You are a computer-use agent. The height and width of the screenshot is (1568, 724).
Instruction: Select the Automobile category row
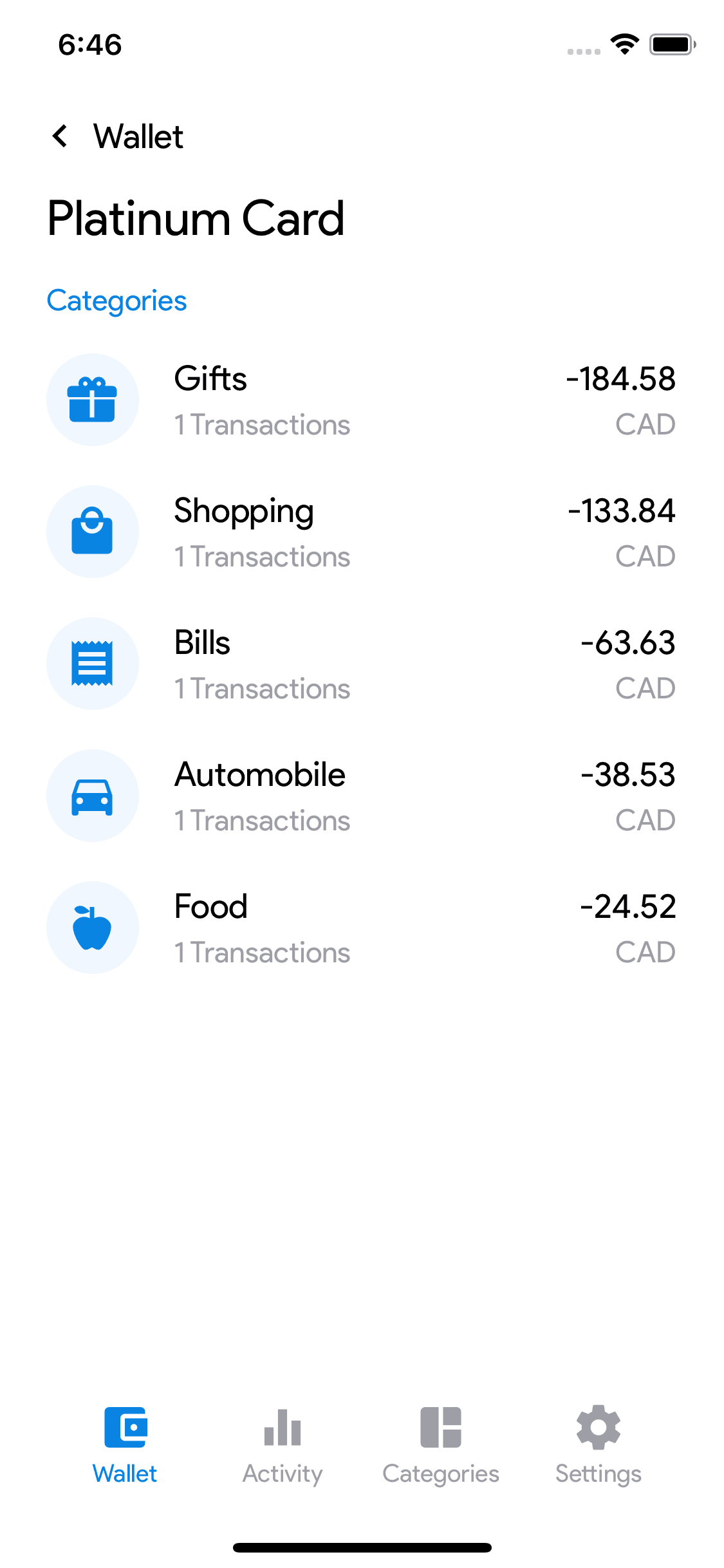[x=360, y=796]
